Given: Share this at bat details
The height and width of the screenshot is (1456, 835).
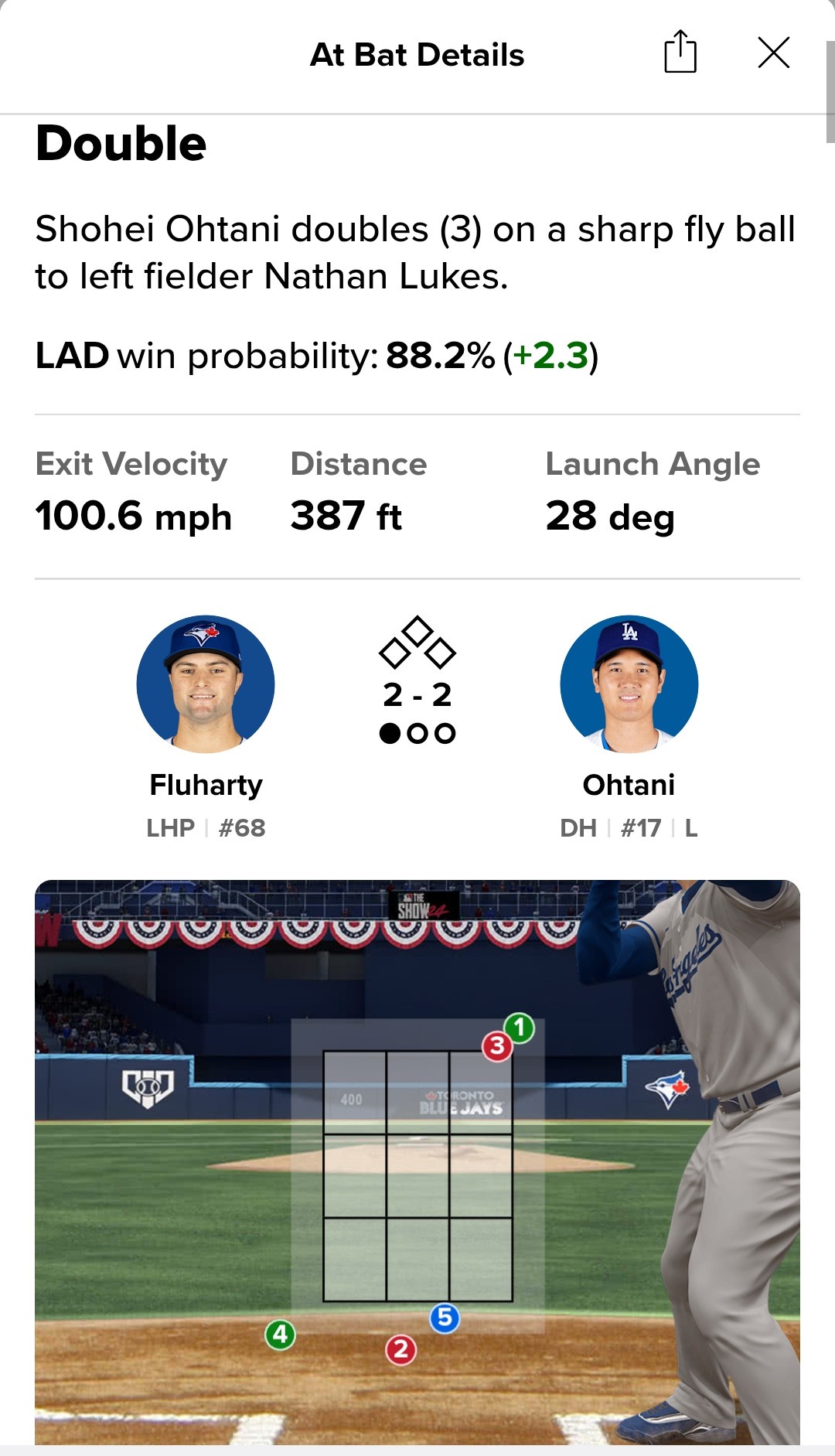Looking at the screenshot, I should click(680, 53).
